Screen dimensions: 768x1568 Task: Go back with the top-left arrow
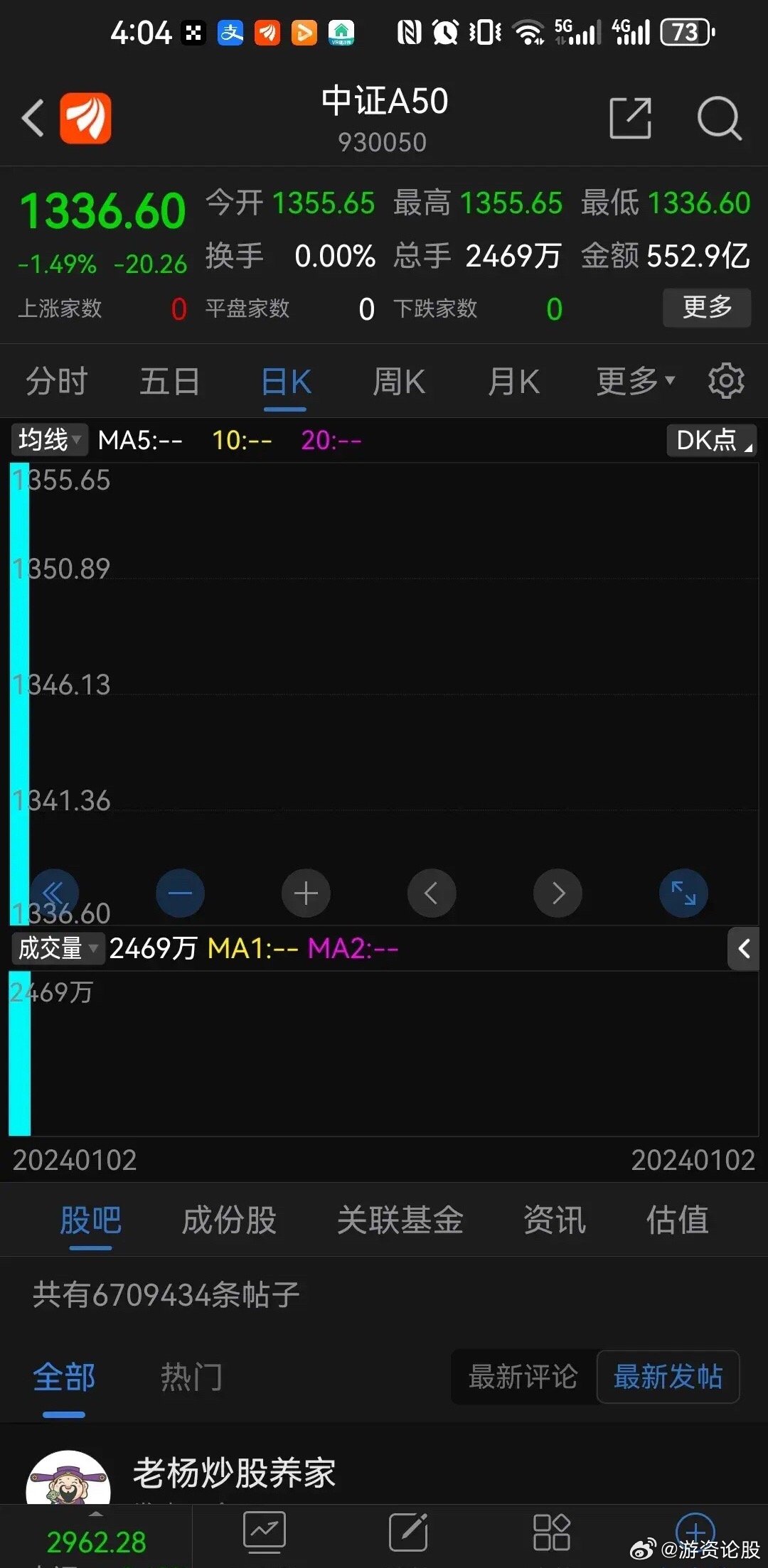coord(33,118)
